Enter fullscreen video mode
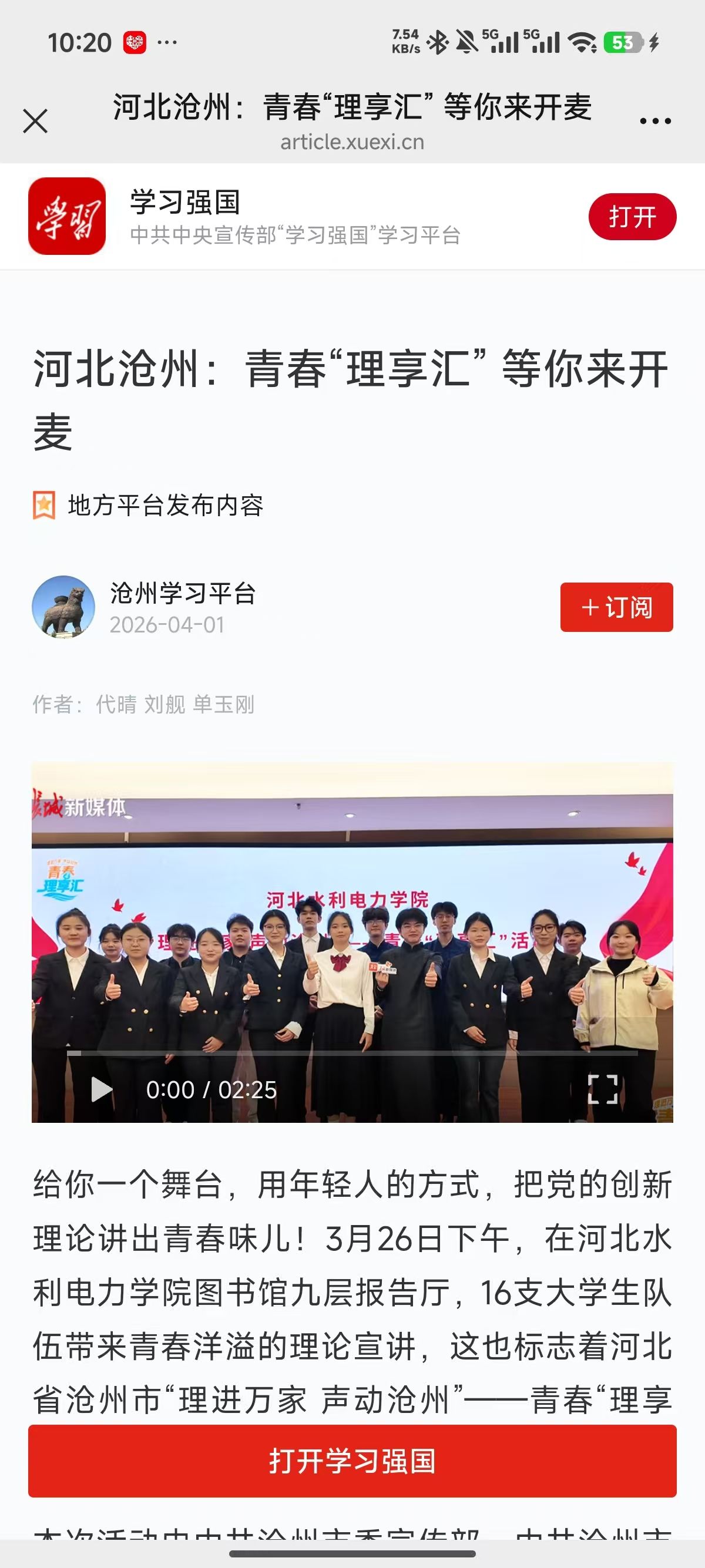 602,1089
